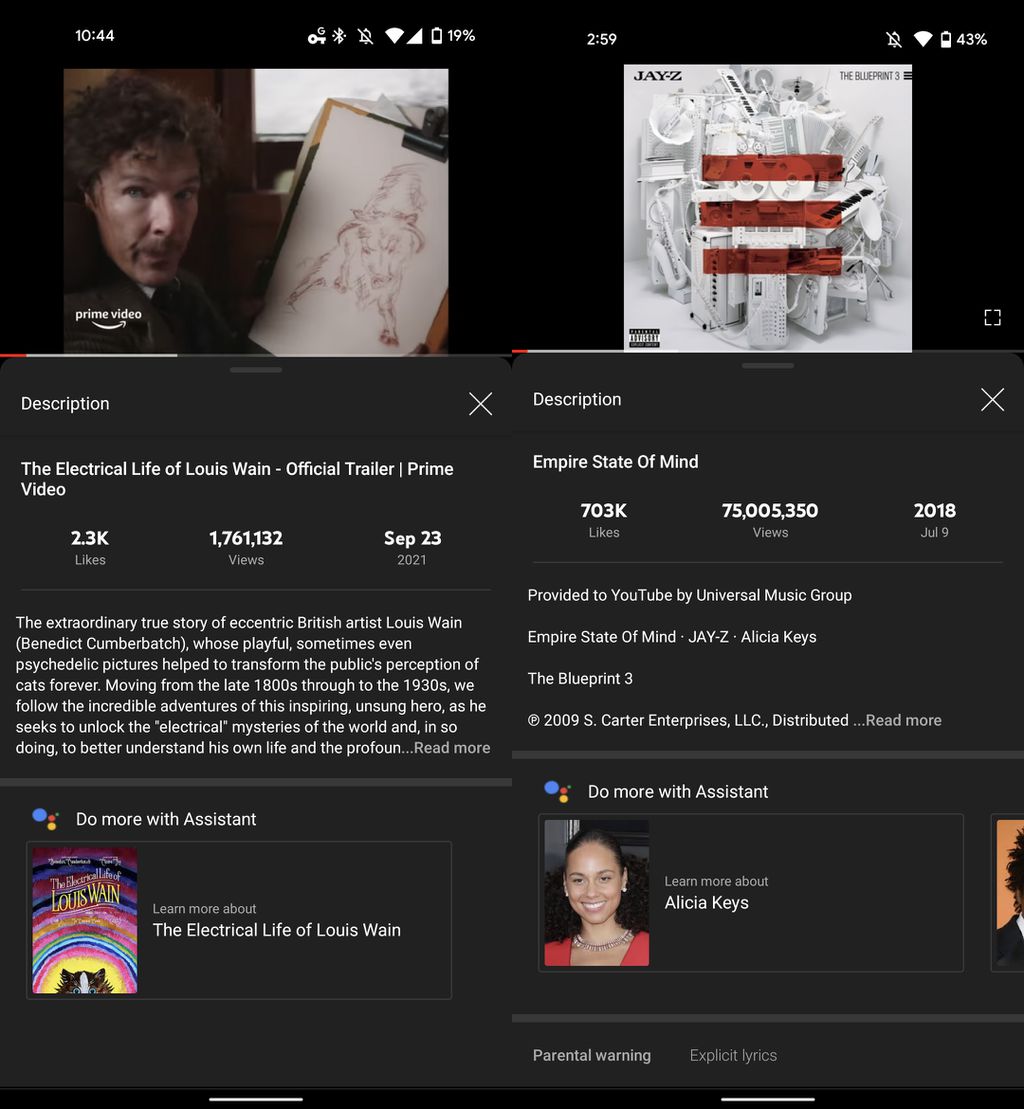The width and height of the screenshot is (1024, 1109).
Task: Expand Read more after S. Carter Enterprises
Action: (x=903, y=720)
